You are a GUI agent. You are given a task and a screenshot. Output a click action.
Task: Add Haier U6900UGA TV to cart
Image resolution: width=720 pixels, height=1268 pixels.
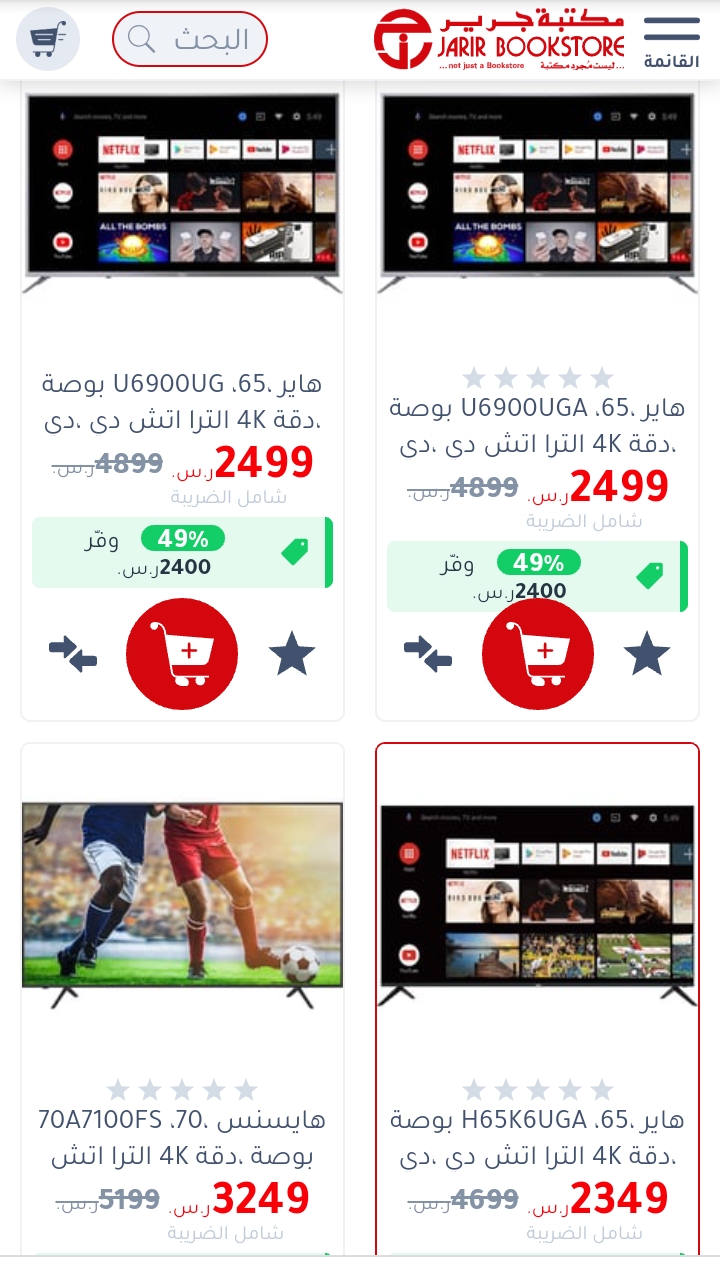[538, 654]
